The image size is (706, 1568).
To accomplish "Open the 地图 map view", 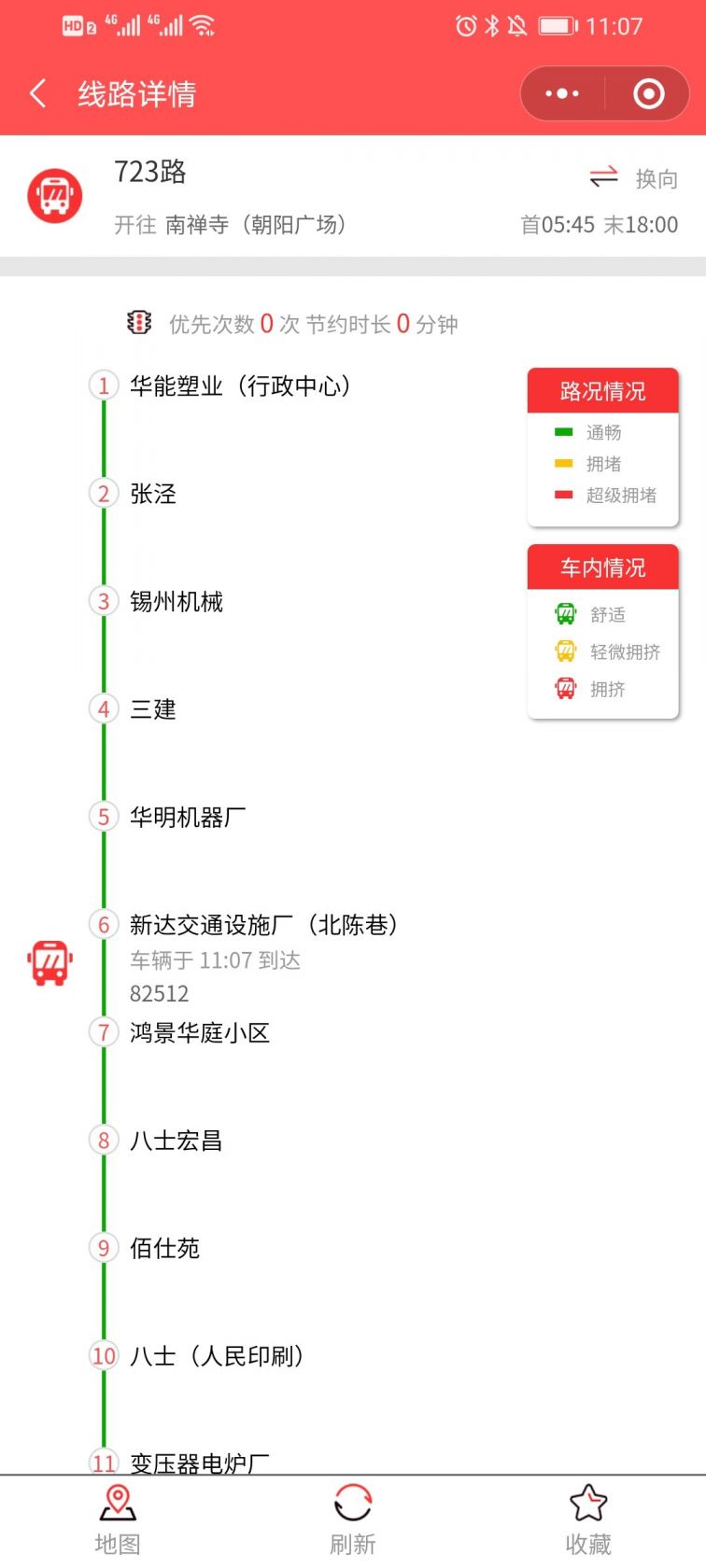I will [x=118, y=1521].
